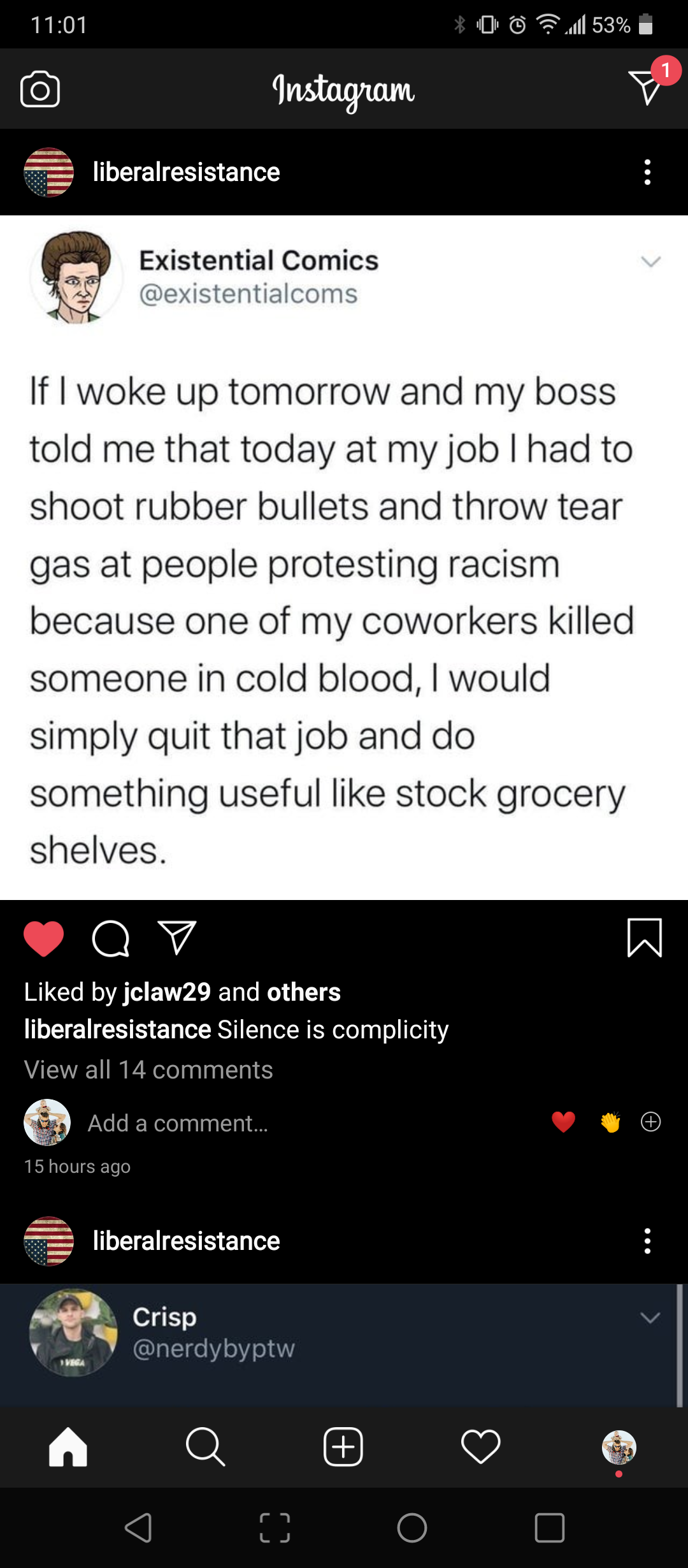Viewport: 688px width, 1568px height.
Task: Open the camera from the top bar
Action: pyautogui.click(x=40, y=89)
